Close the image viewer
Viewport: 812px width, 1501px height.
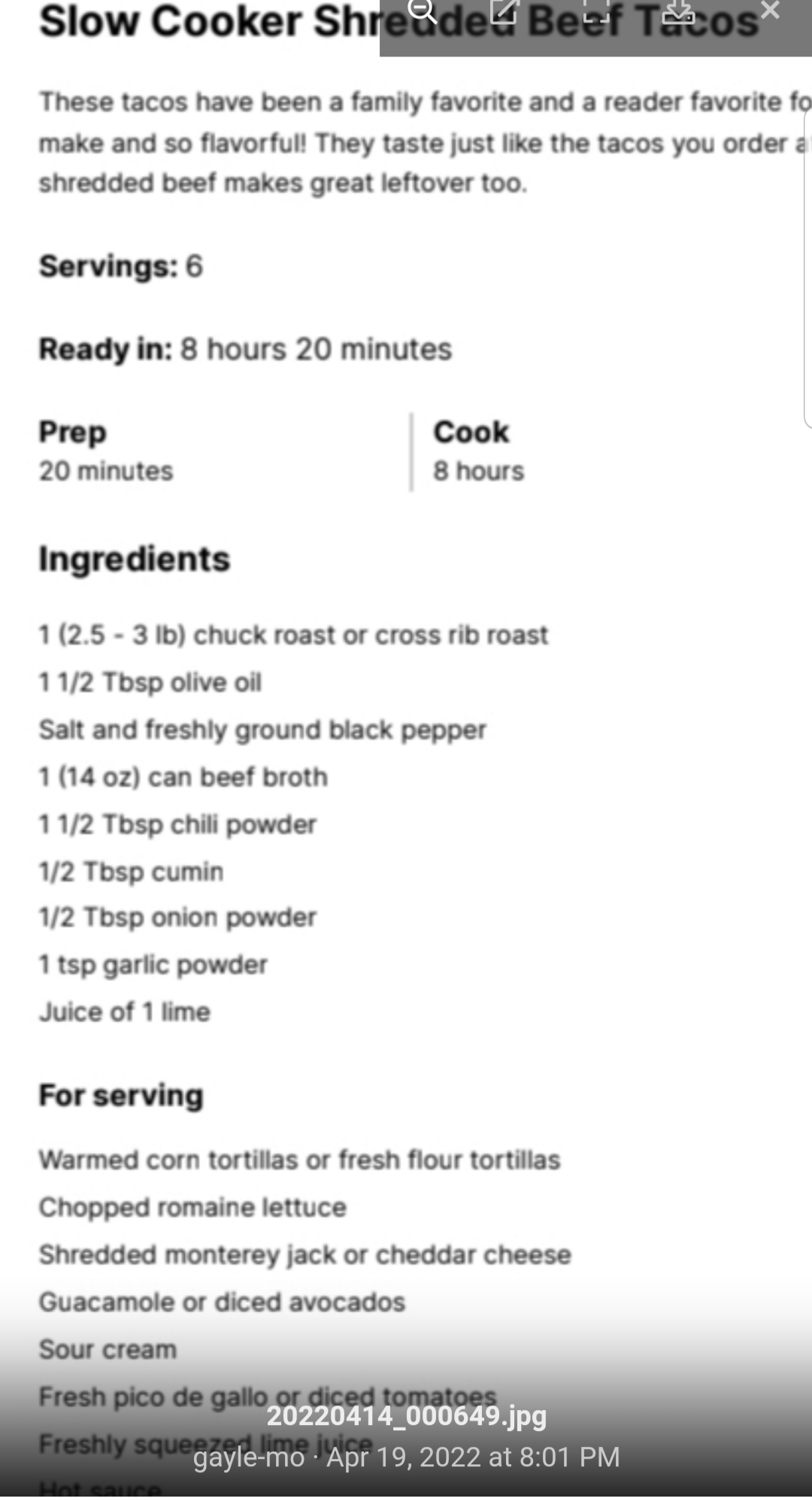tap(770, 11)
